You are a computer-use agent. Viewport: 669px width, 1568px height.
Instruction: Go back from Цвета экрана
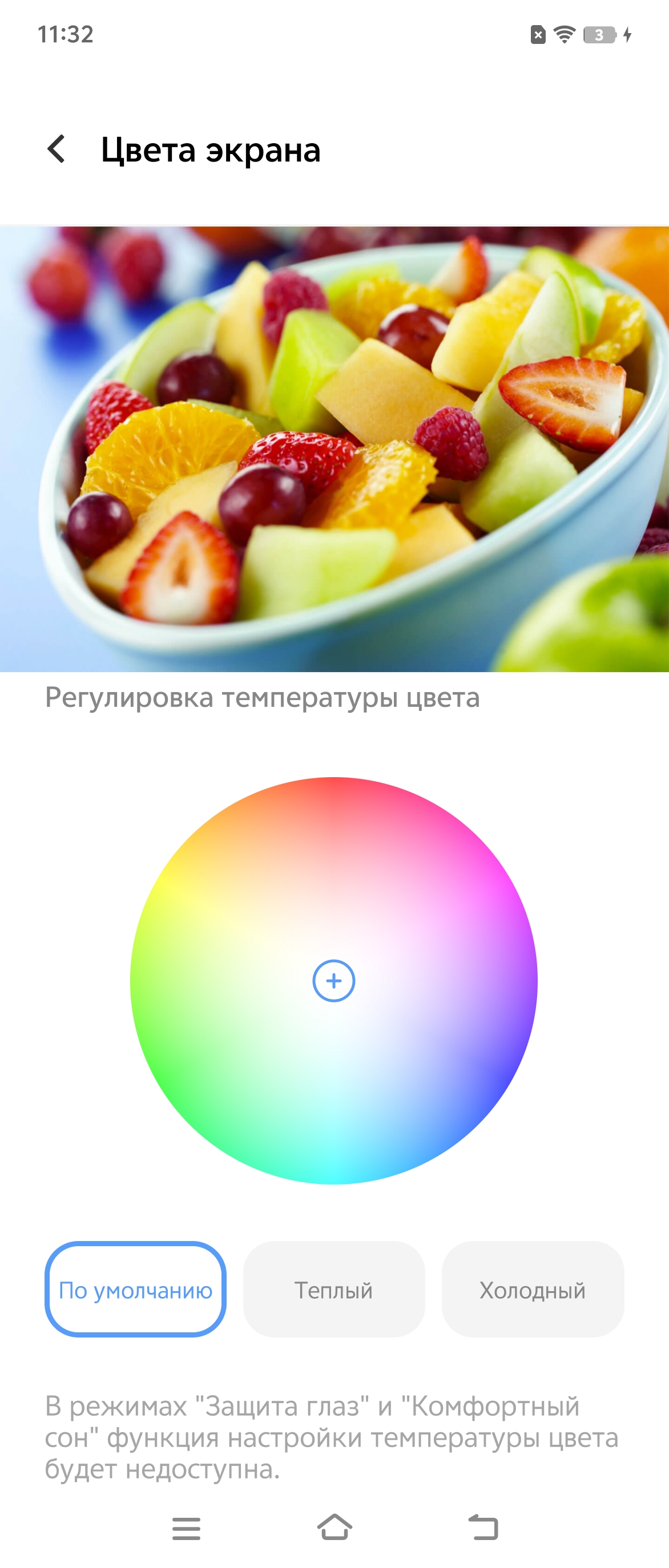tap(56, 149)
